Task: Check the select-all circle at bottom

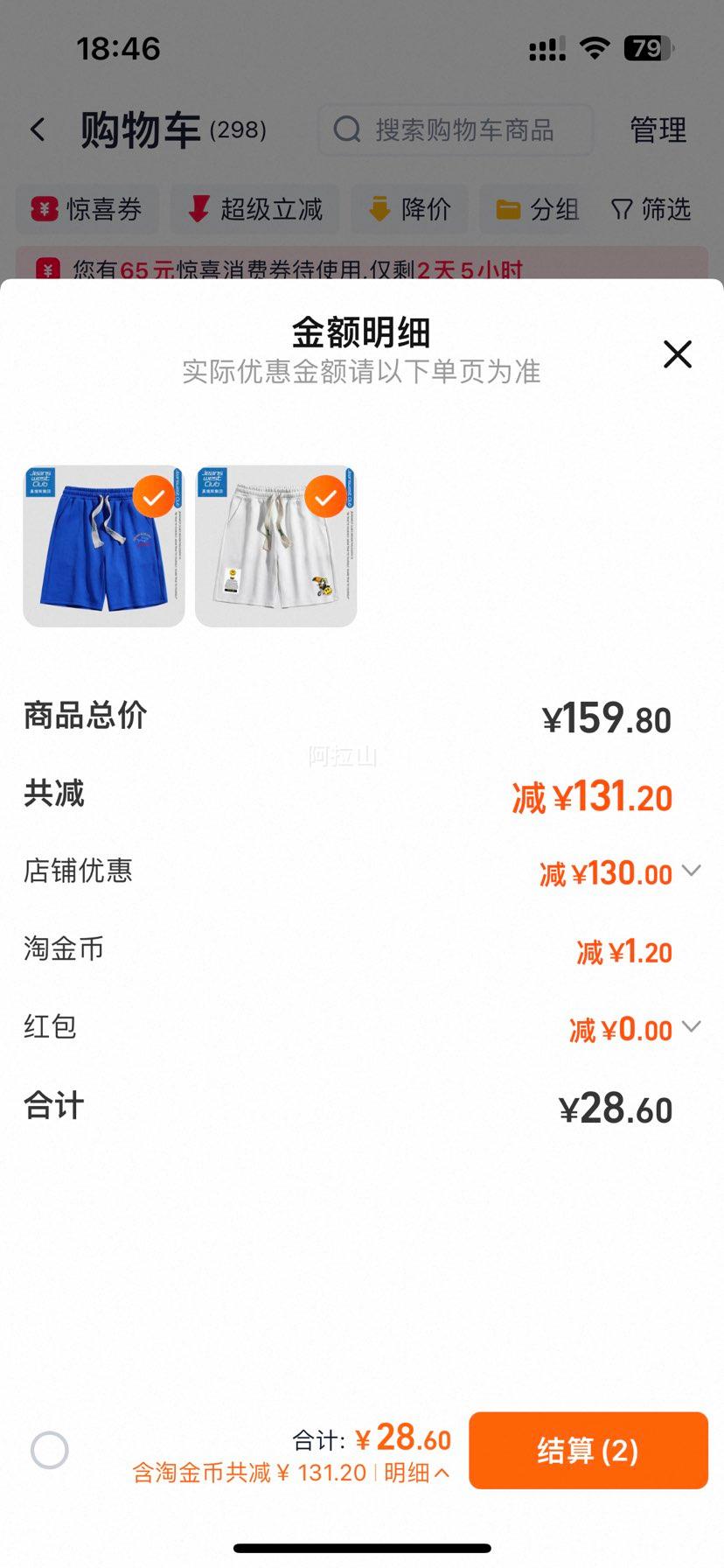Action: point(50,1450)
